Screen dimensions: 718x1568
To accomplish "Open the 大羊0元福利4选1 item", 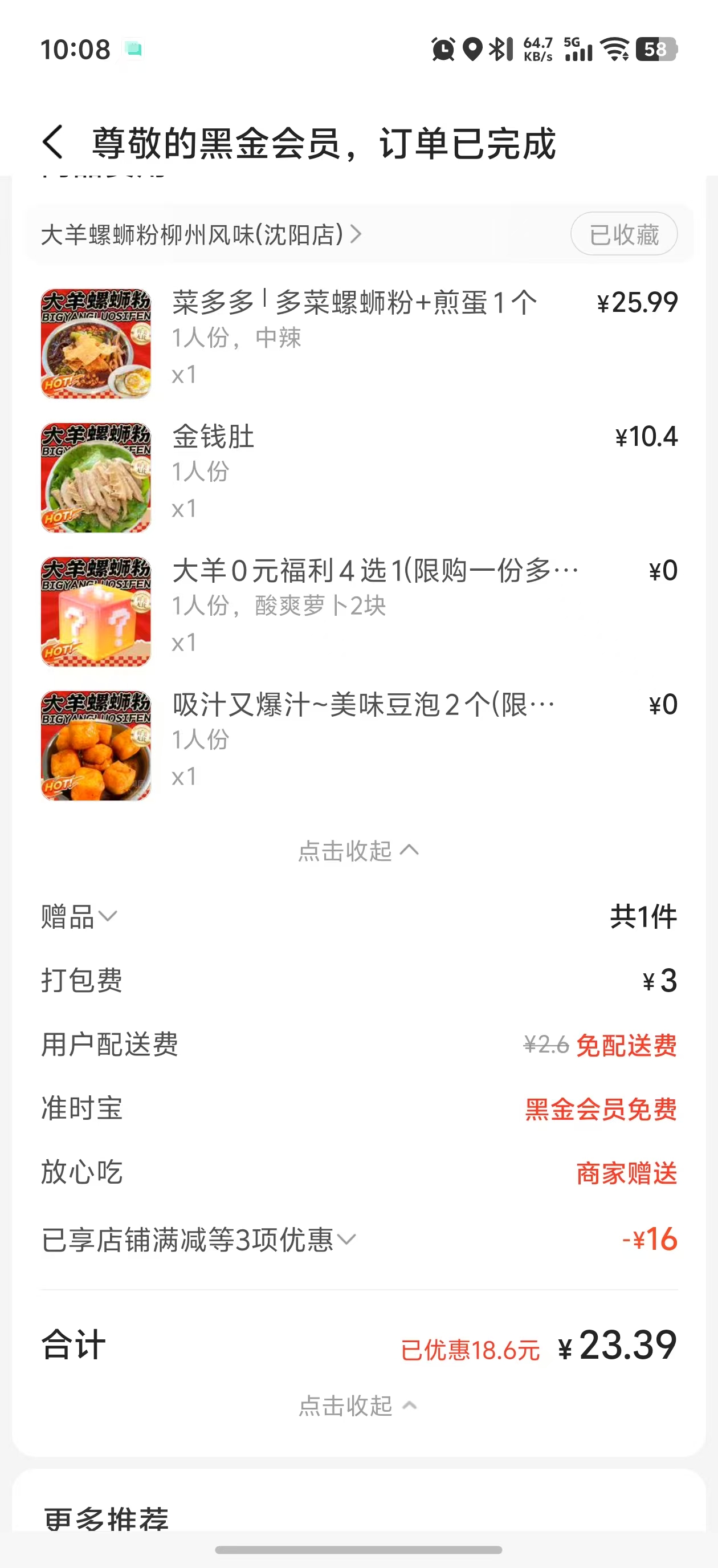I will click(x=374, y=571).
